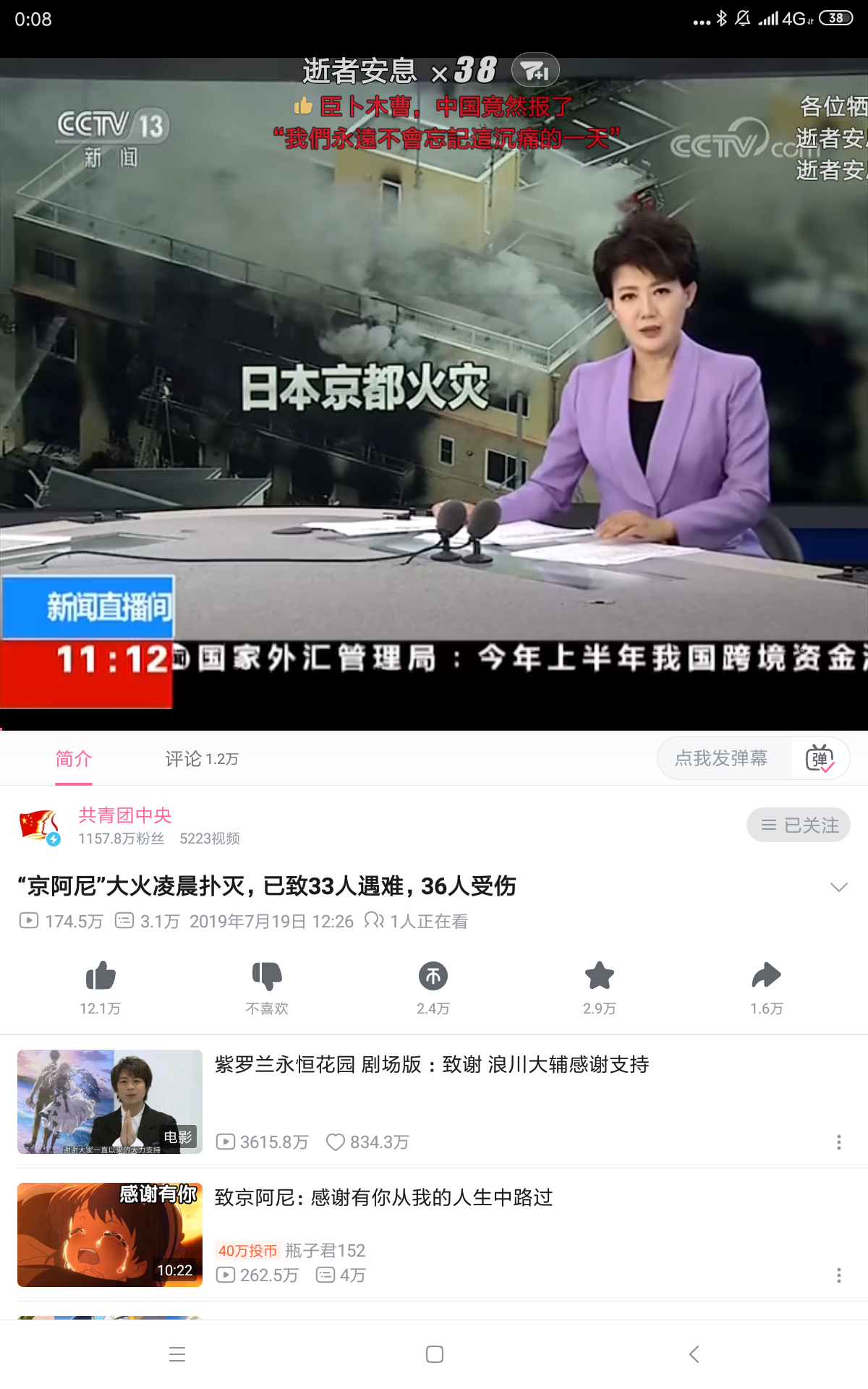Share this video

tap(766, 977)
